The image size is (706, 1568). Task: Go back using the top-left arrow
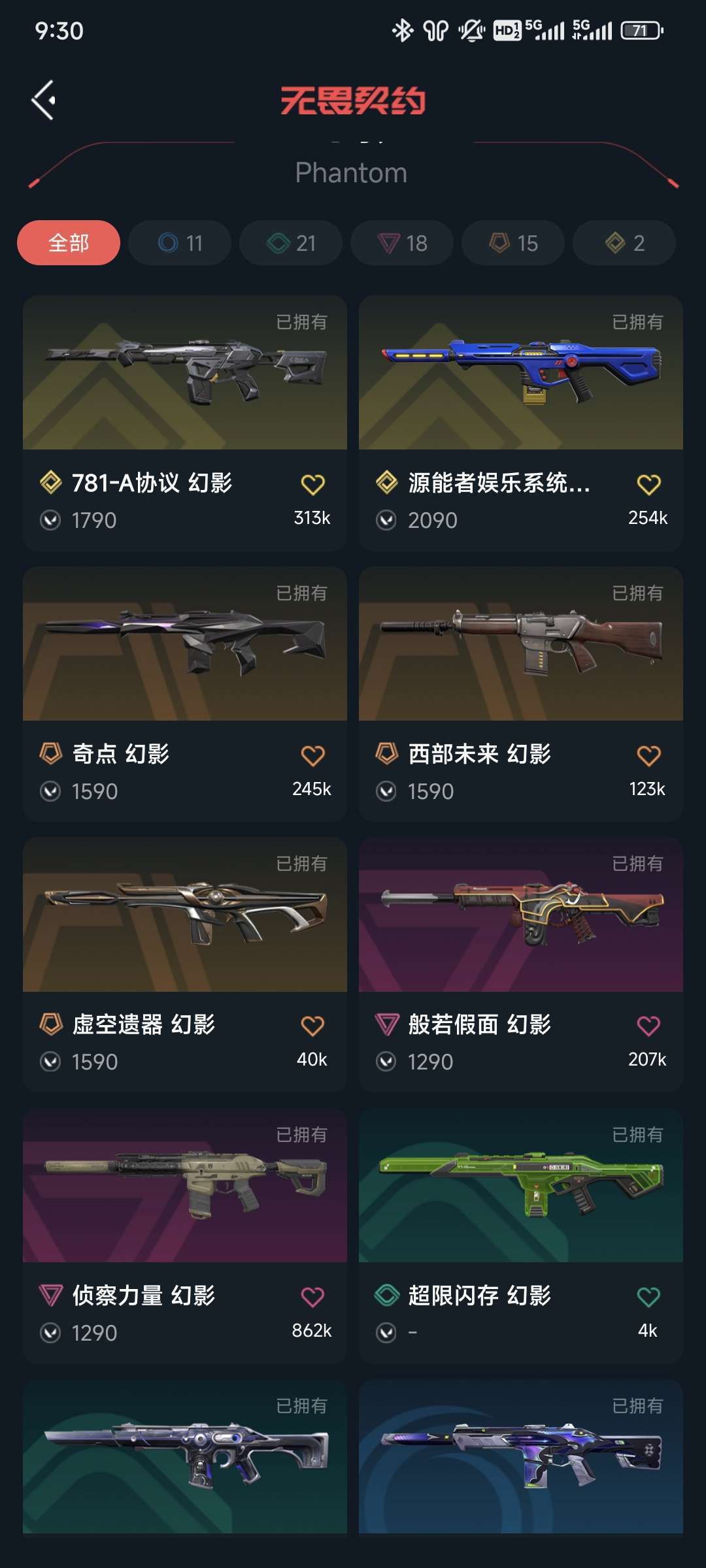pos(44,100)
